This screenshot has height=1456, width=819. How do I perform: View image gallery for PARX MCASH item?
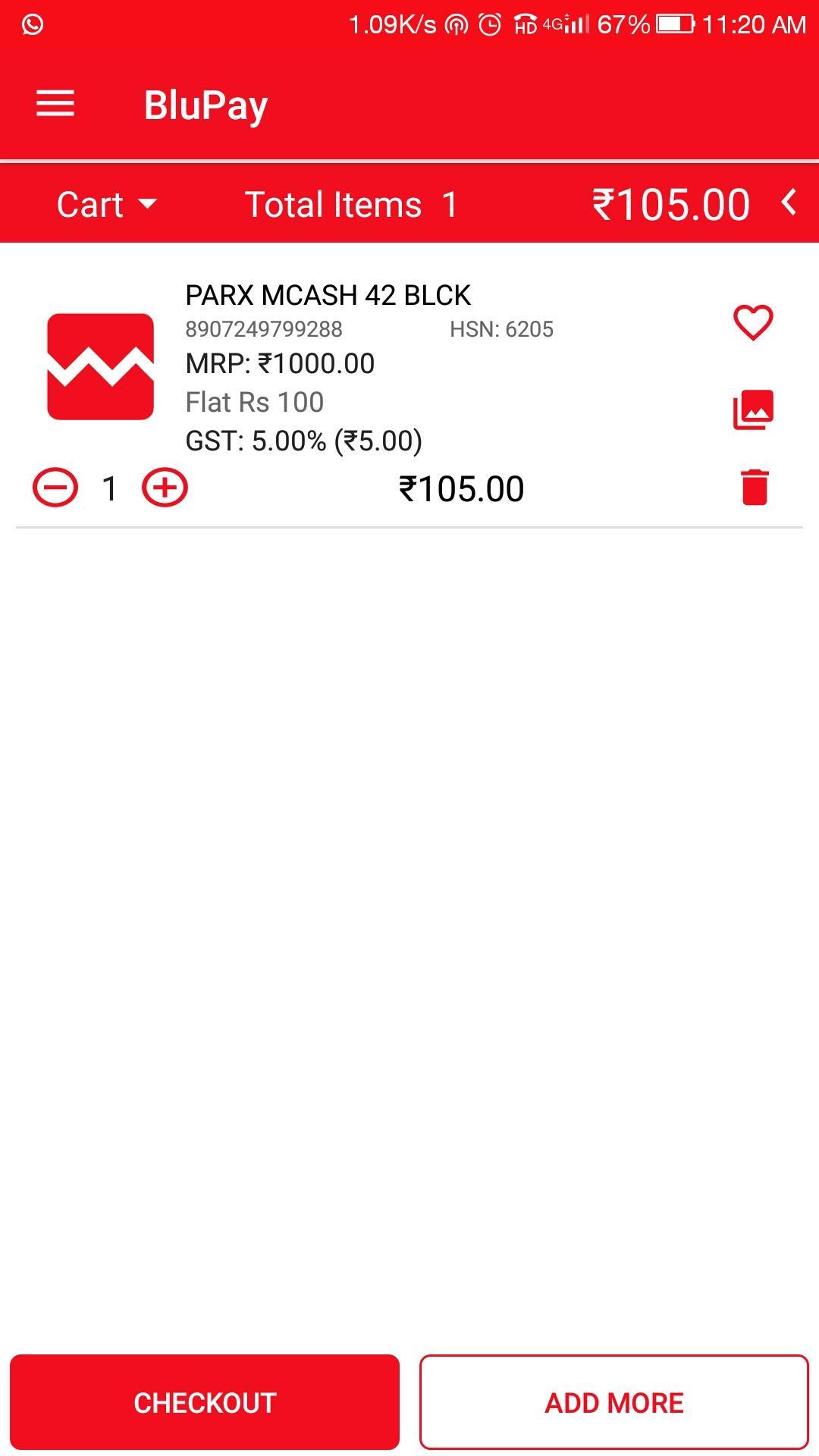[x=753, y=409]
